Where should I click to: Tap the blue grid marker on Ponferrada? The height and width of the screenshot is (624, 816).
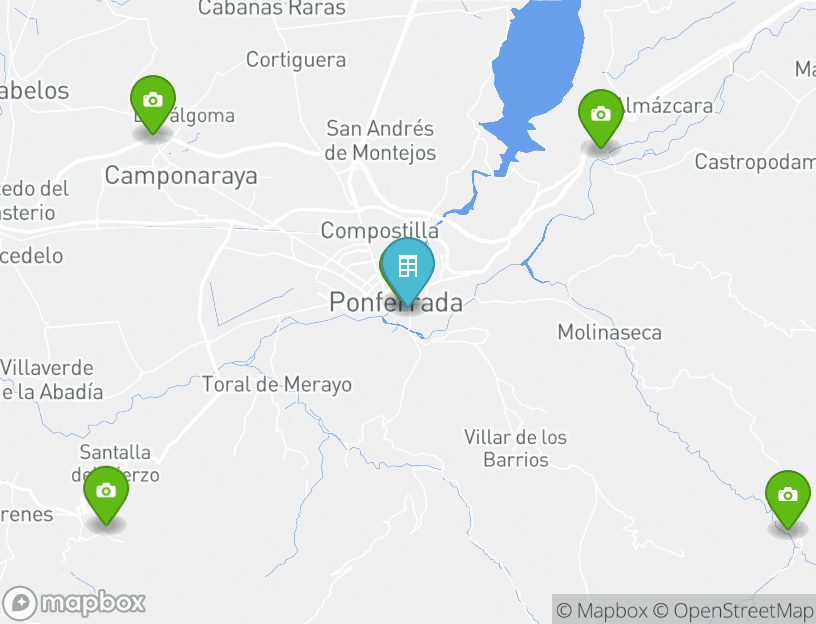(x=408, y=267)
